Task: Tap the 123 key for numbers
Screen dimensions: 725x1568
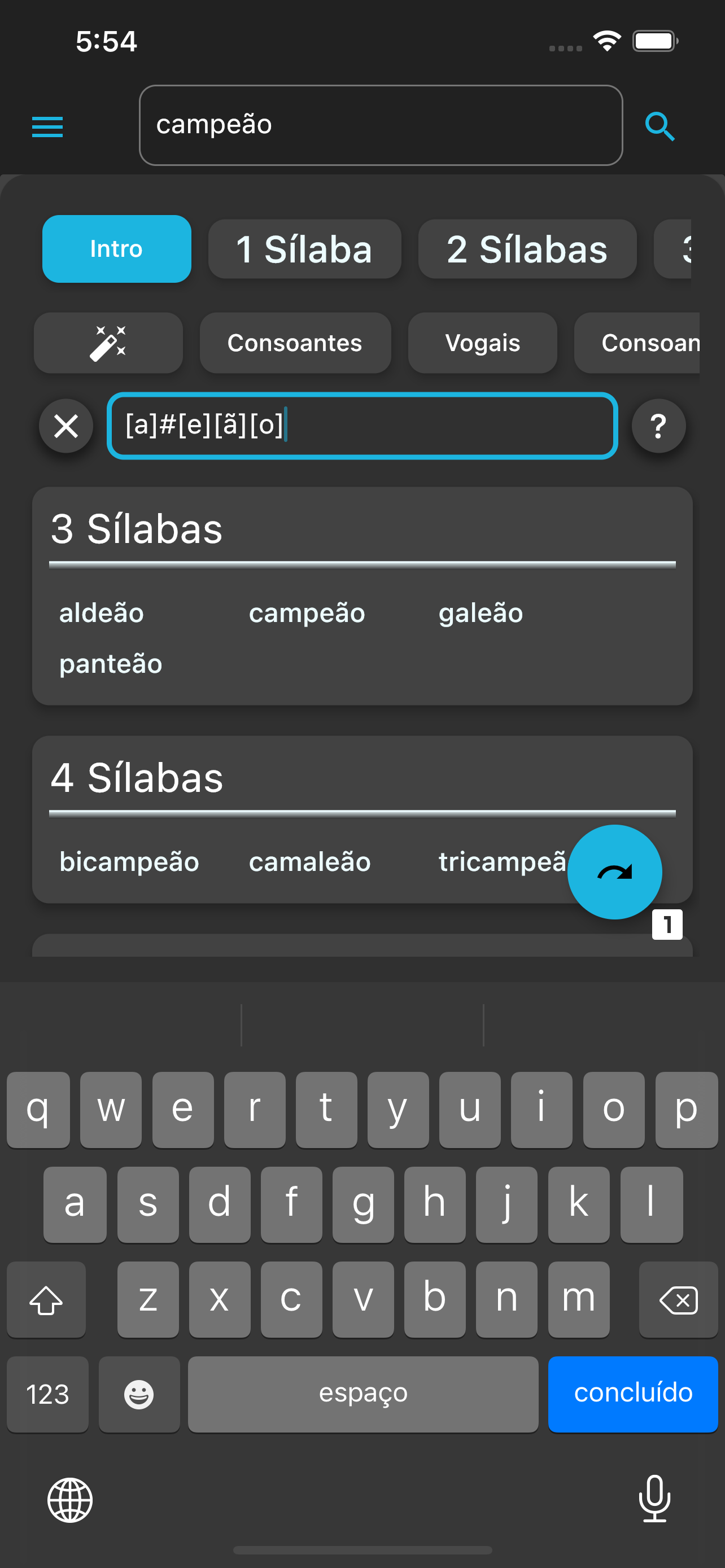Action: [x=47, y=1394]
